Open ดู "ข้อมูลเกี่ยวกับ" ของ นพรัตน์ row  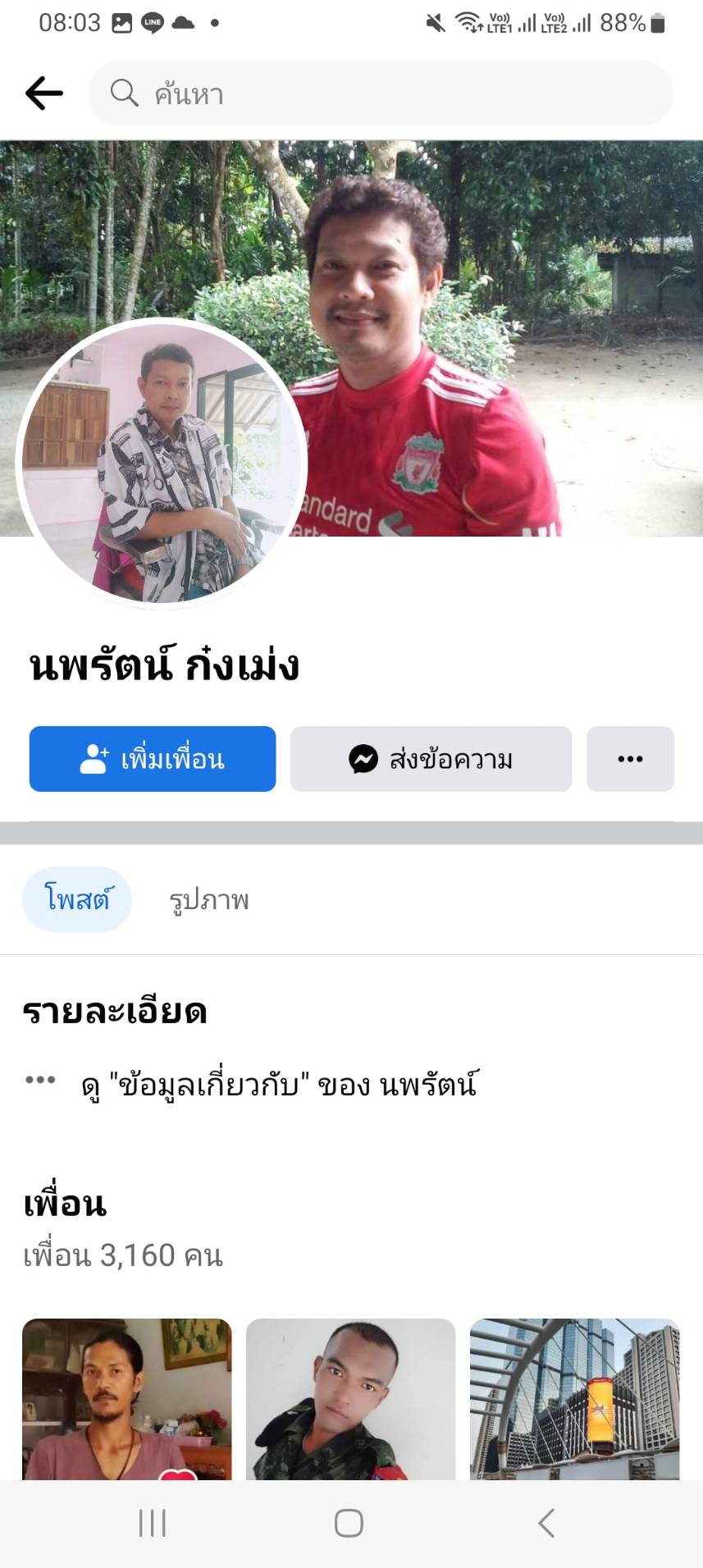[279, 1085]
